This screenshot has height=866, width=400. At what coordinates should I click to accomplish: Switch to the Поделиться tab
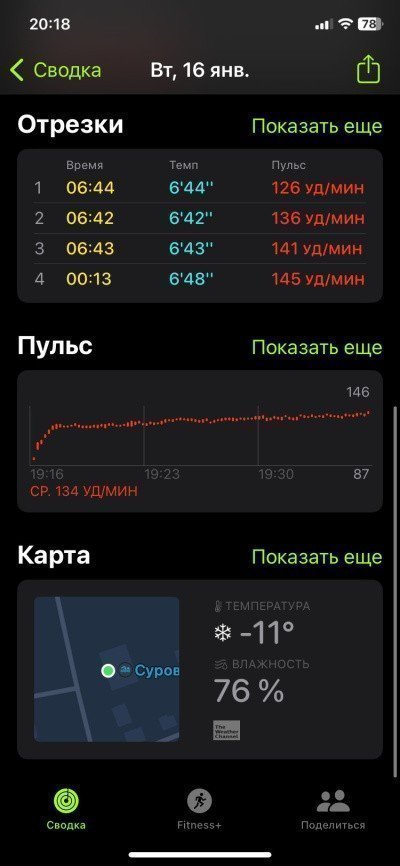[333, 810]
